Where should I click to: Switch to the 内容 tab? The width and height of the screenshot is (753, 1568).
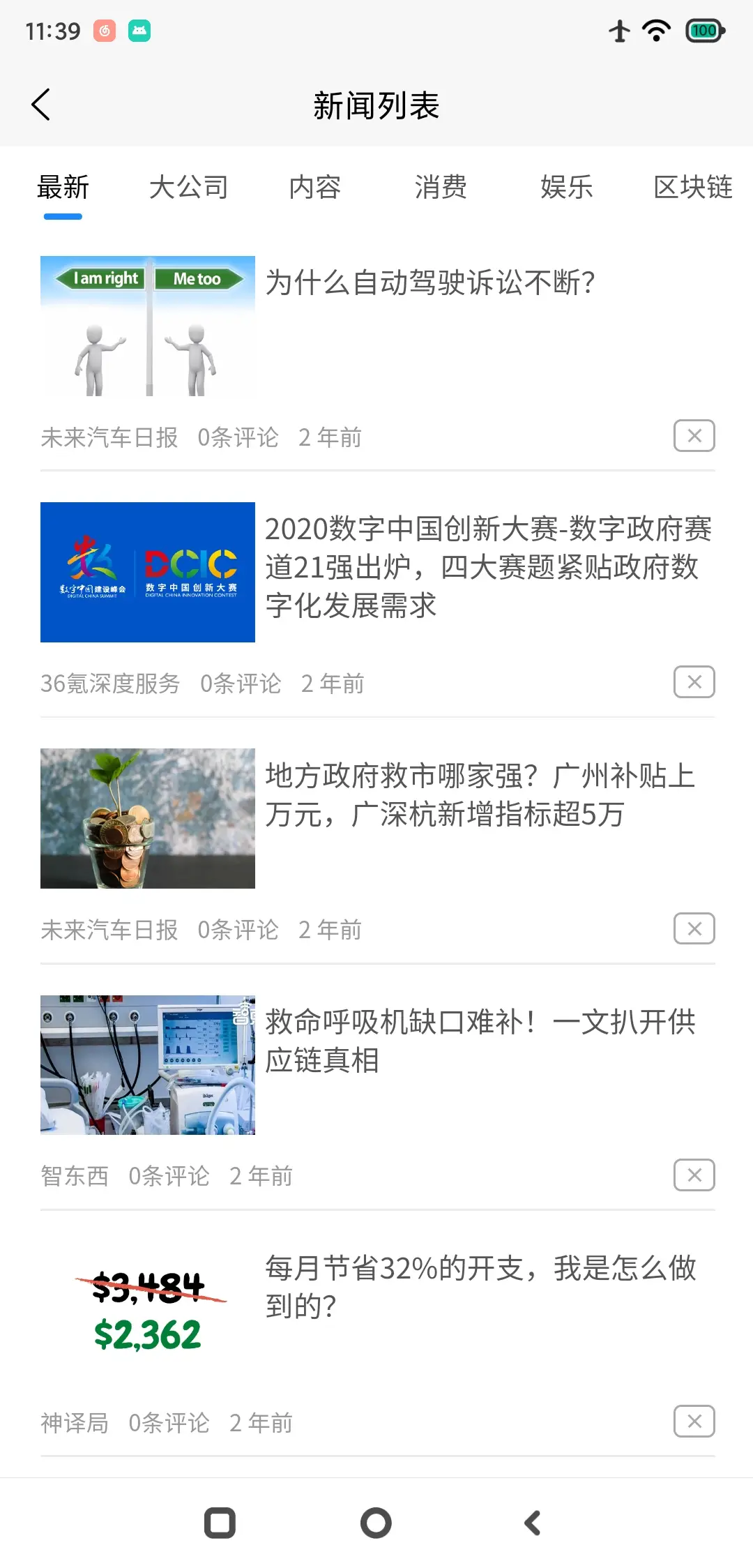(314, 187)
